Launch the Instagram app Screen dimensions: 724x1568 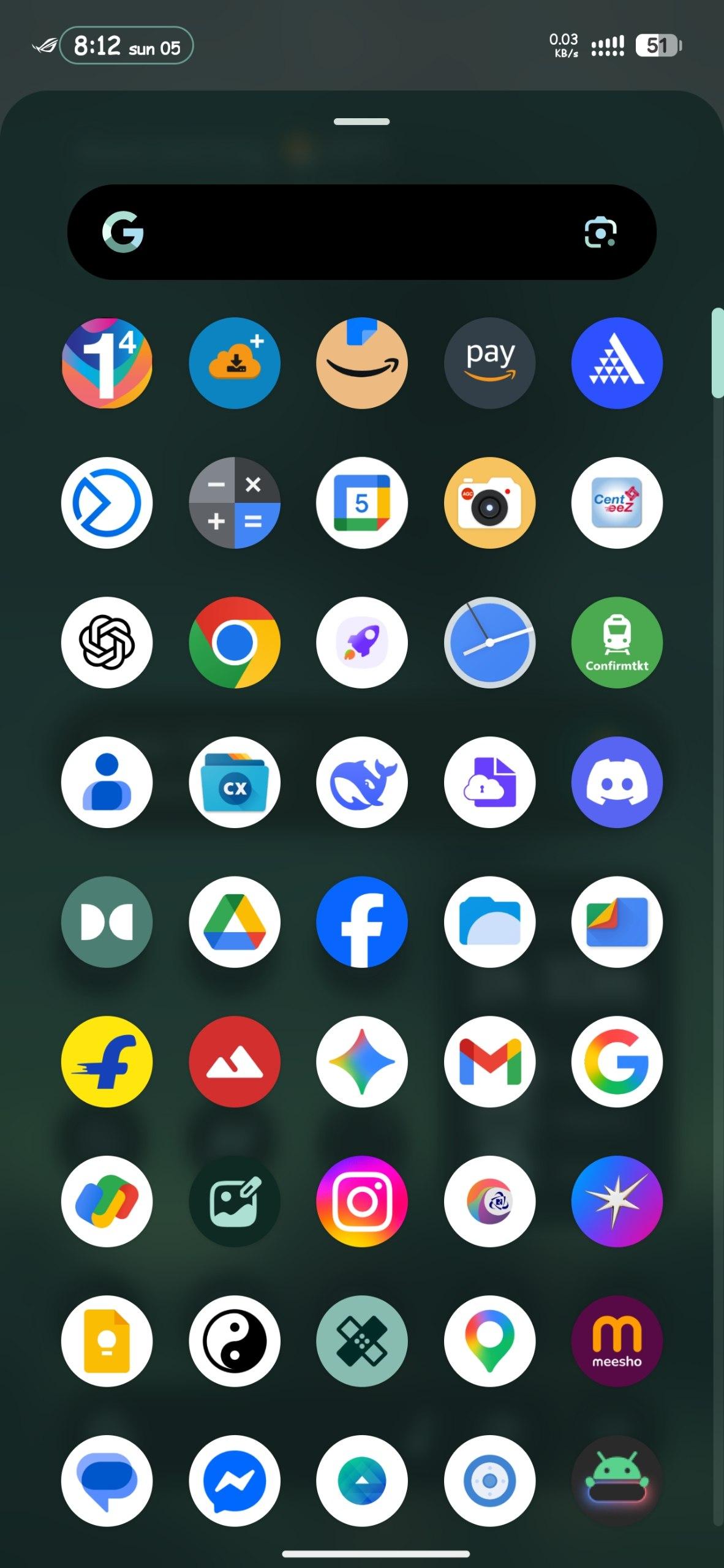(362, 1201)
